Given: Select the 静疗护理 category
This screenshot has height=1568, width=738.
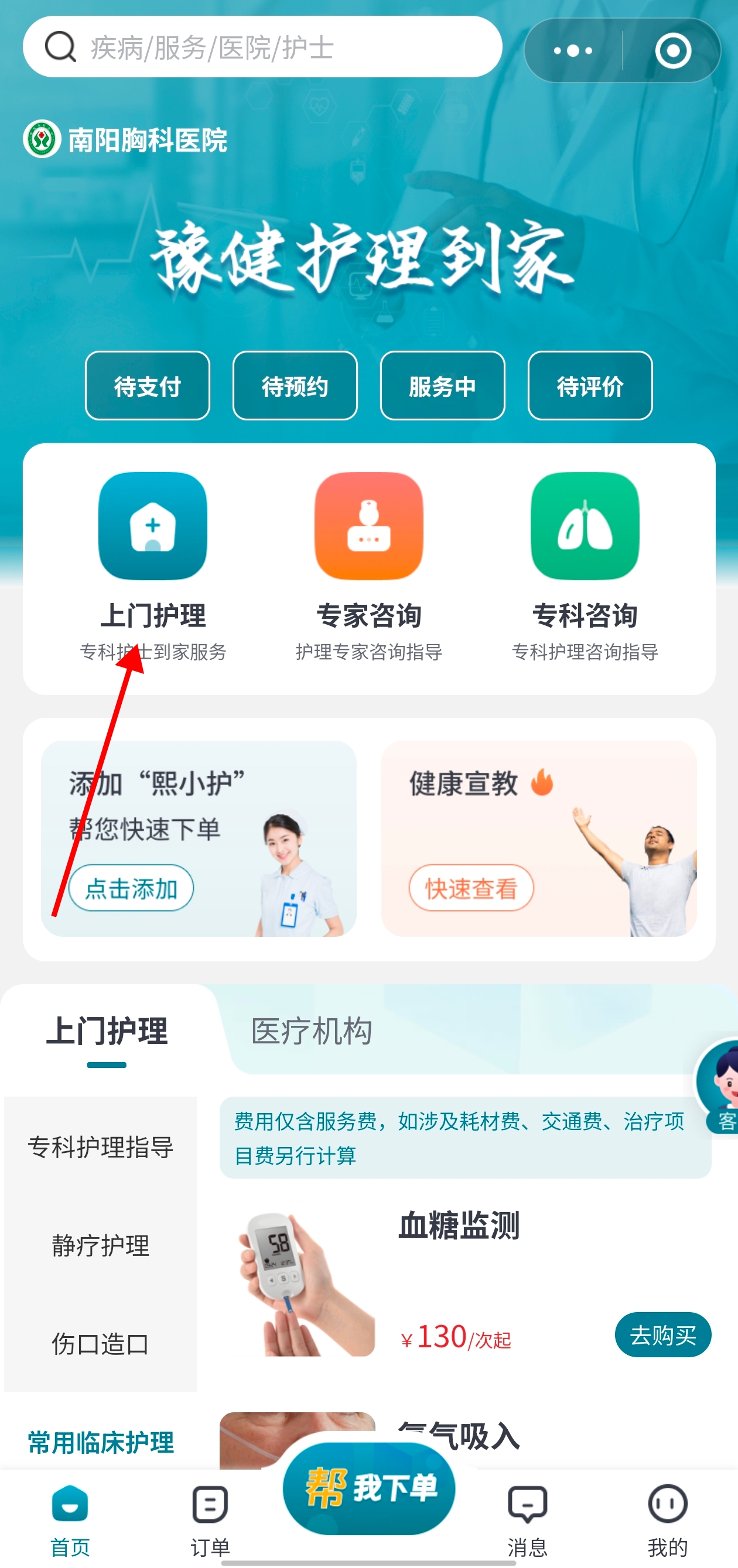Looking at the screenshot, I should click(x=101, y=1245).
